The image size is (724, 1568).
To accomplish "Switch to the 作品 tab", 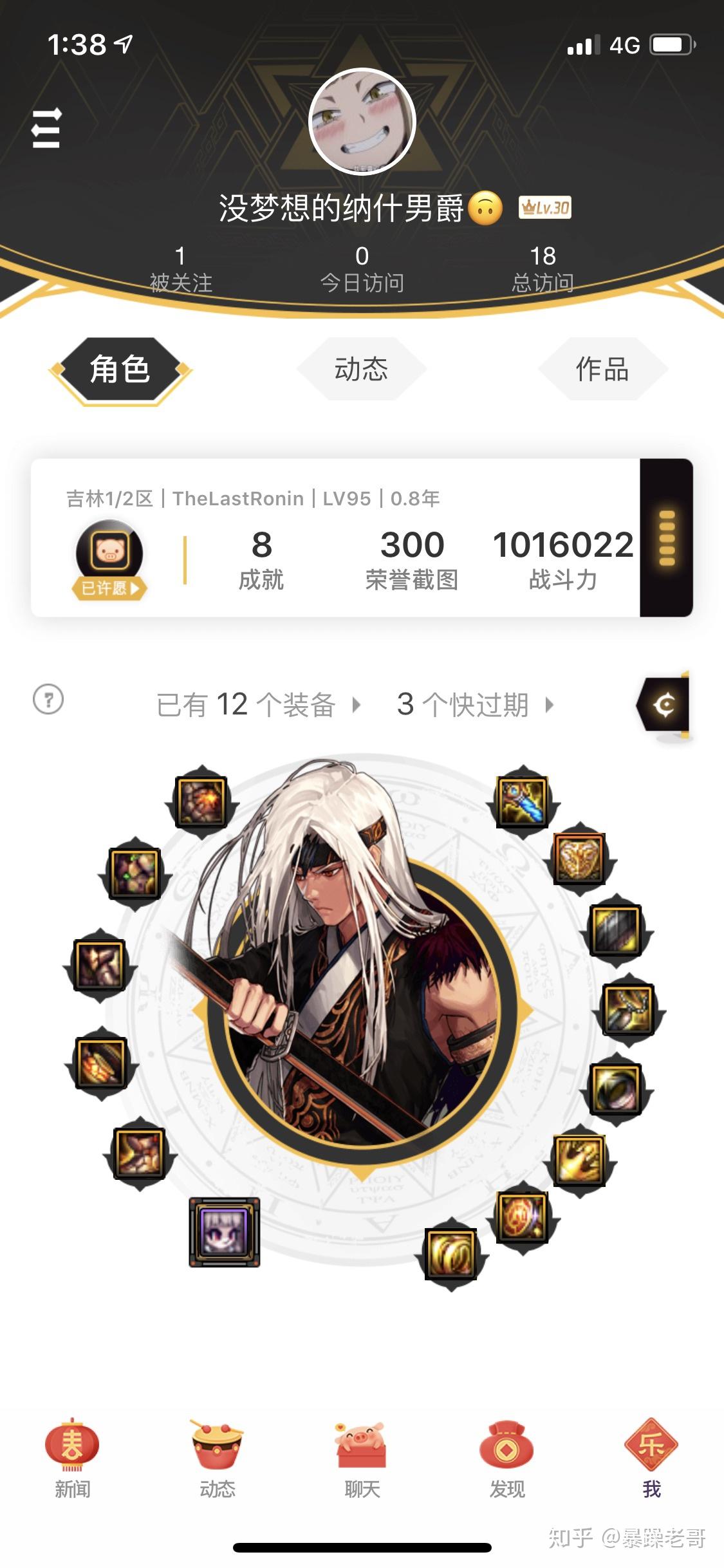I will 602,369.
